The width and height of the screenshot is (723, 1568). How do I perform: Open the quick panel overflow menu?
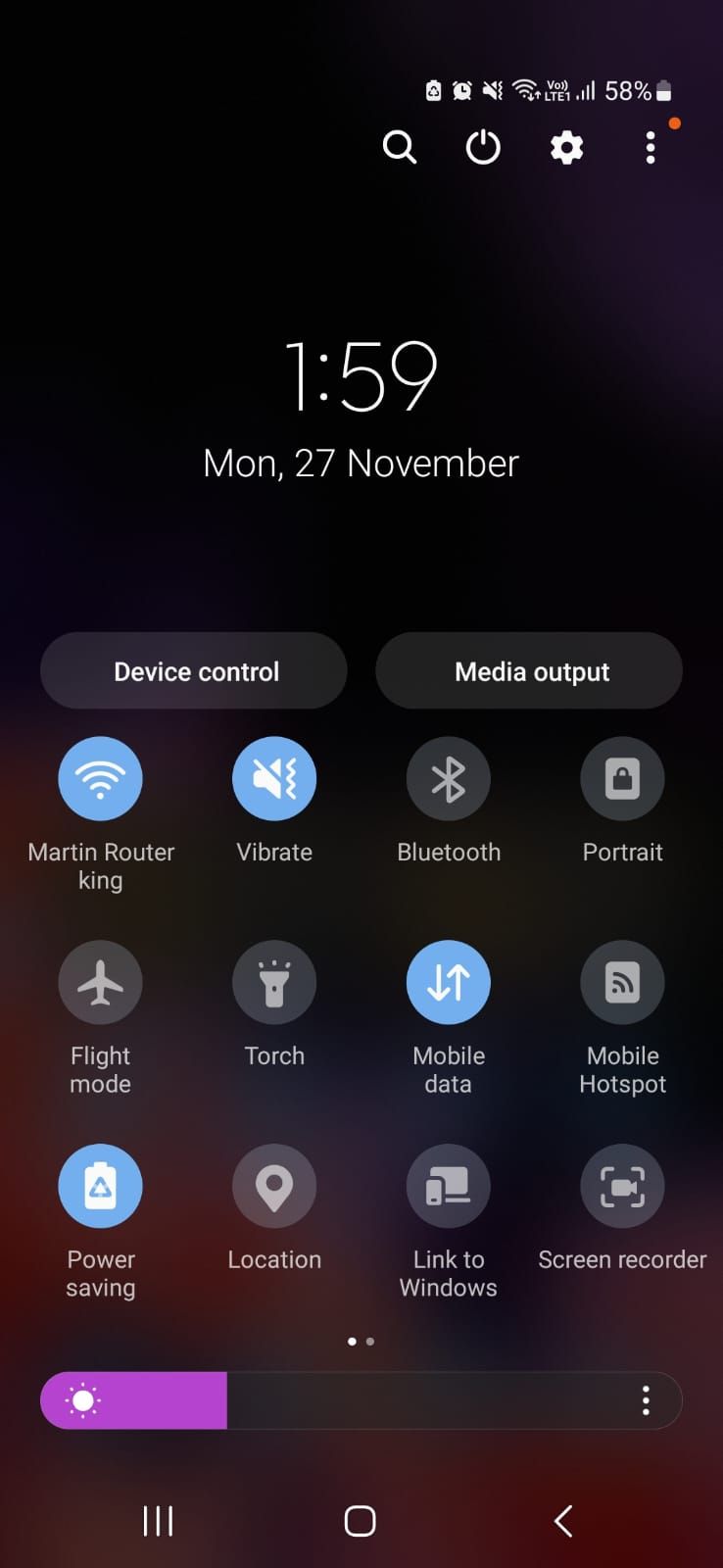point(651,148)
